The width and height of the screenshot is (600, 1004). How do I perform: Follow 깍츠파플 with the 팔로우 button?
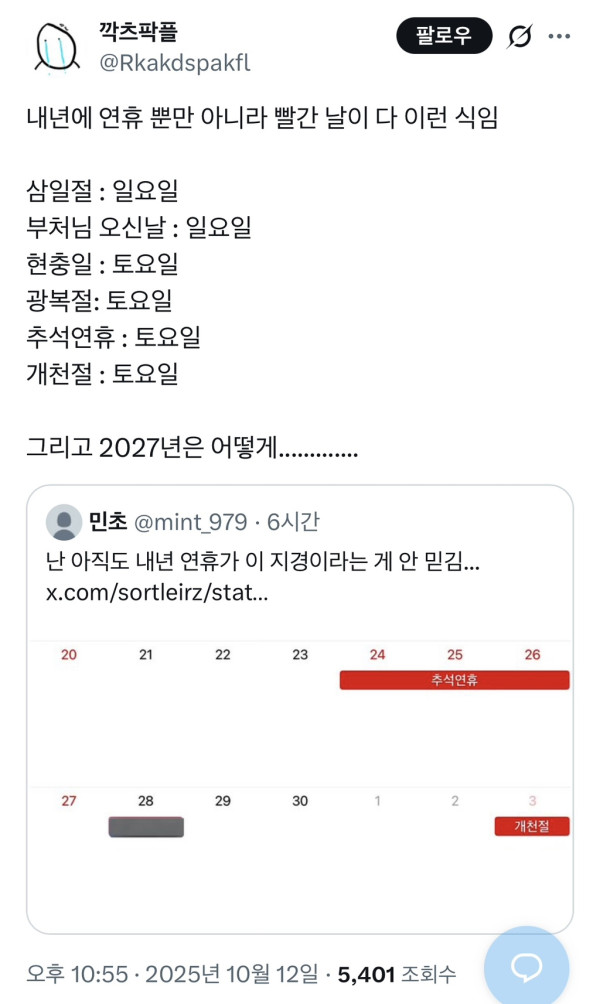pyautogui.click(x=444, y=36)
